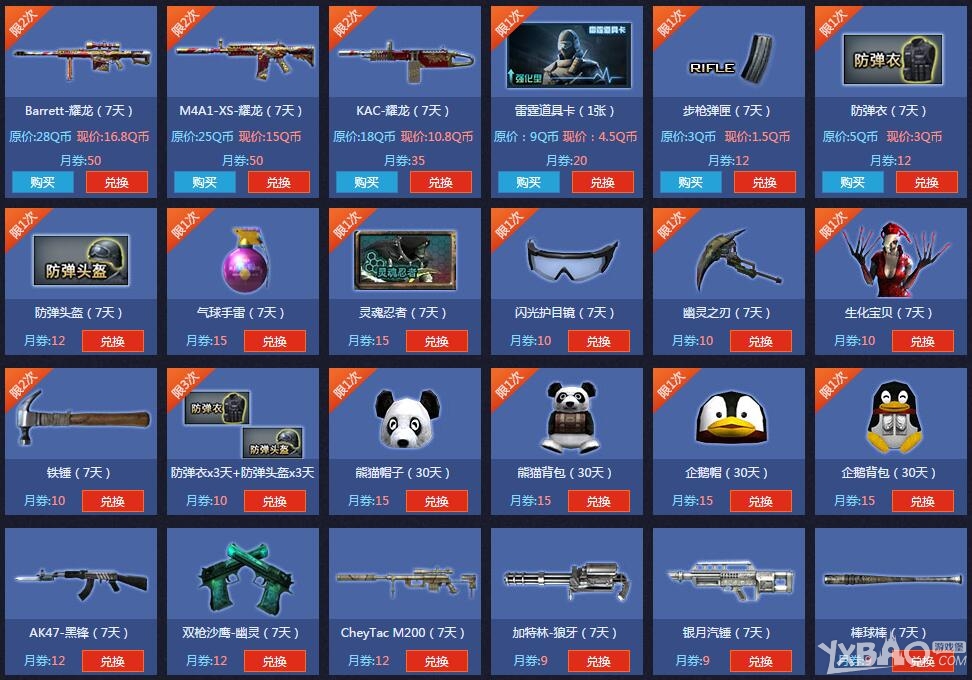The height and width of the screenshot is (680, 972).
Task: Tap 兑换 under 铁锤
Action: tap(112, 501)
